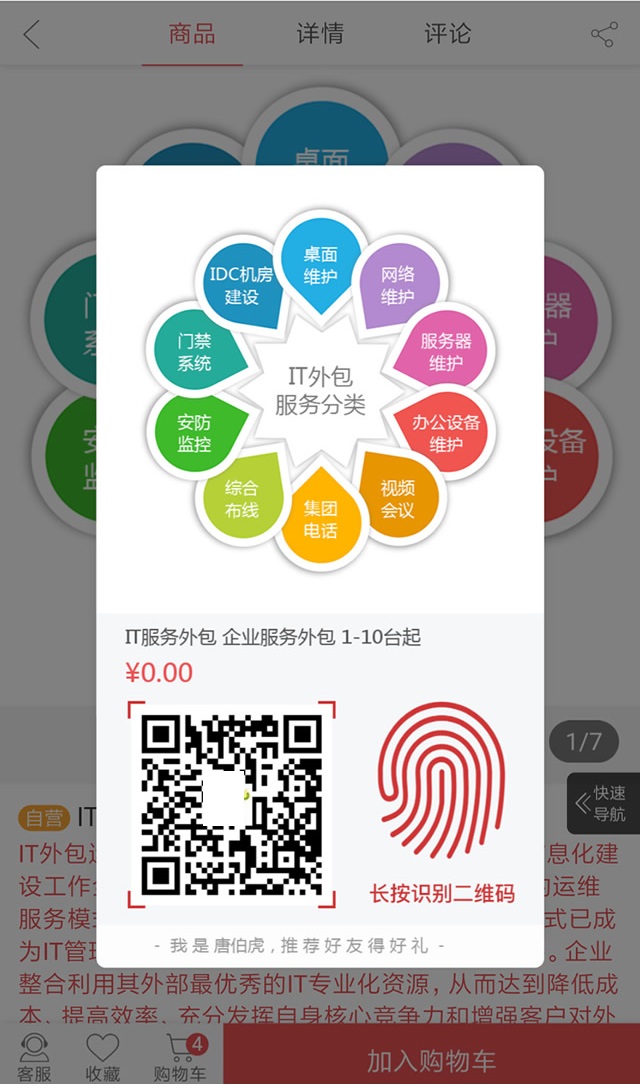Contact 客服 customer service

pyautogui.click(x=34, y=1057)
